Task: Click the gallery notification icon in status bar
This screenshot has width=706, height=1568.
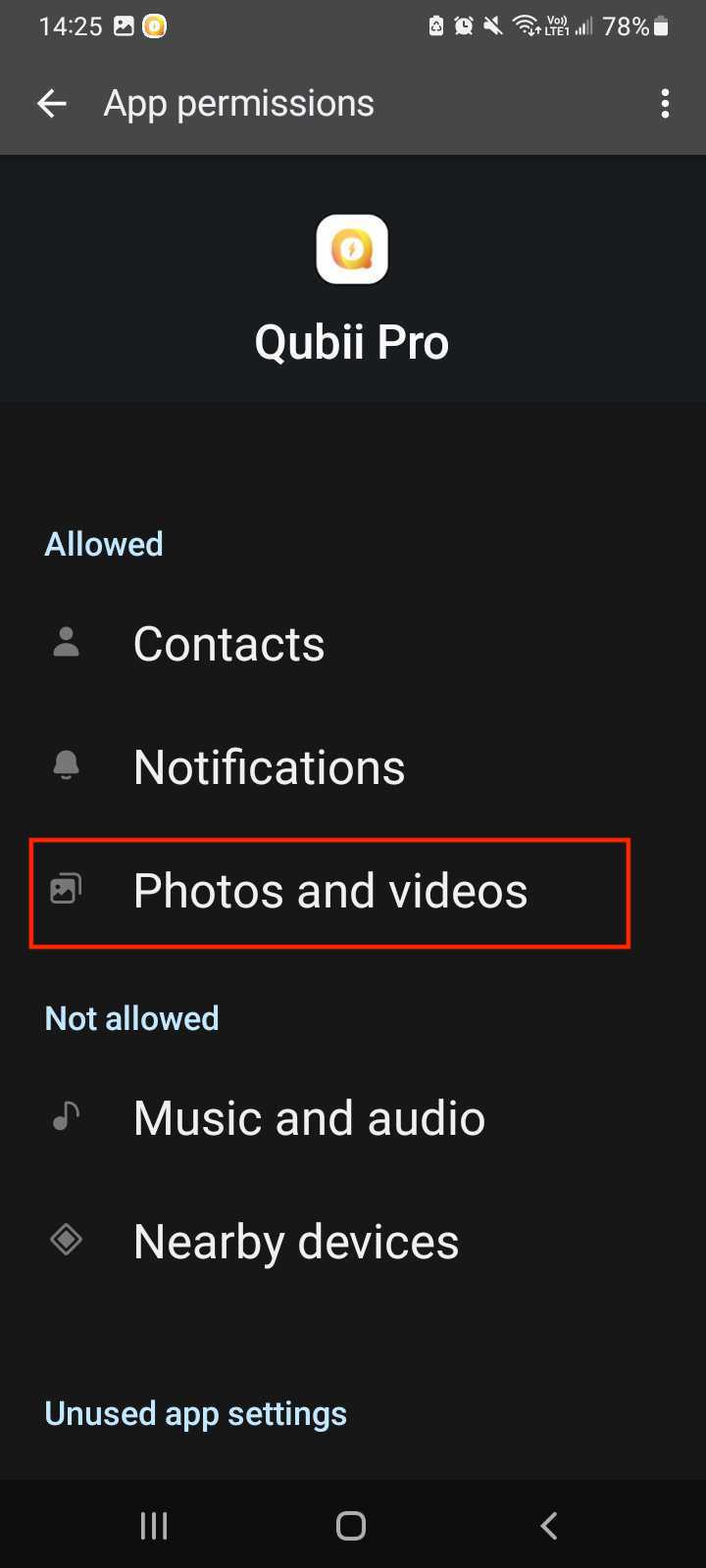Action: [122, 26]
